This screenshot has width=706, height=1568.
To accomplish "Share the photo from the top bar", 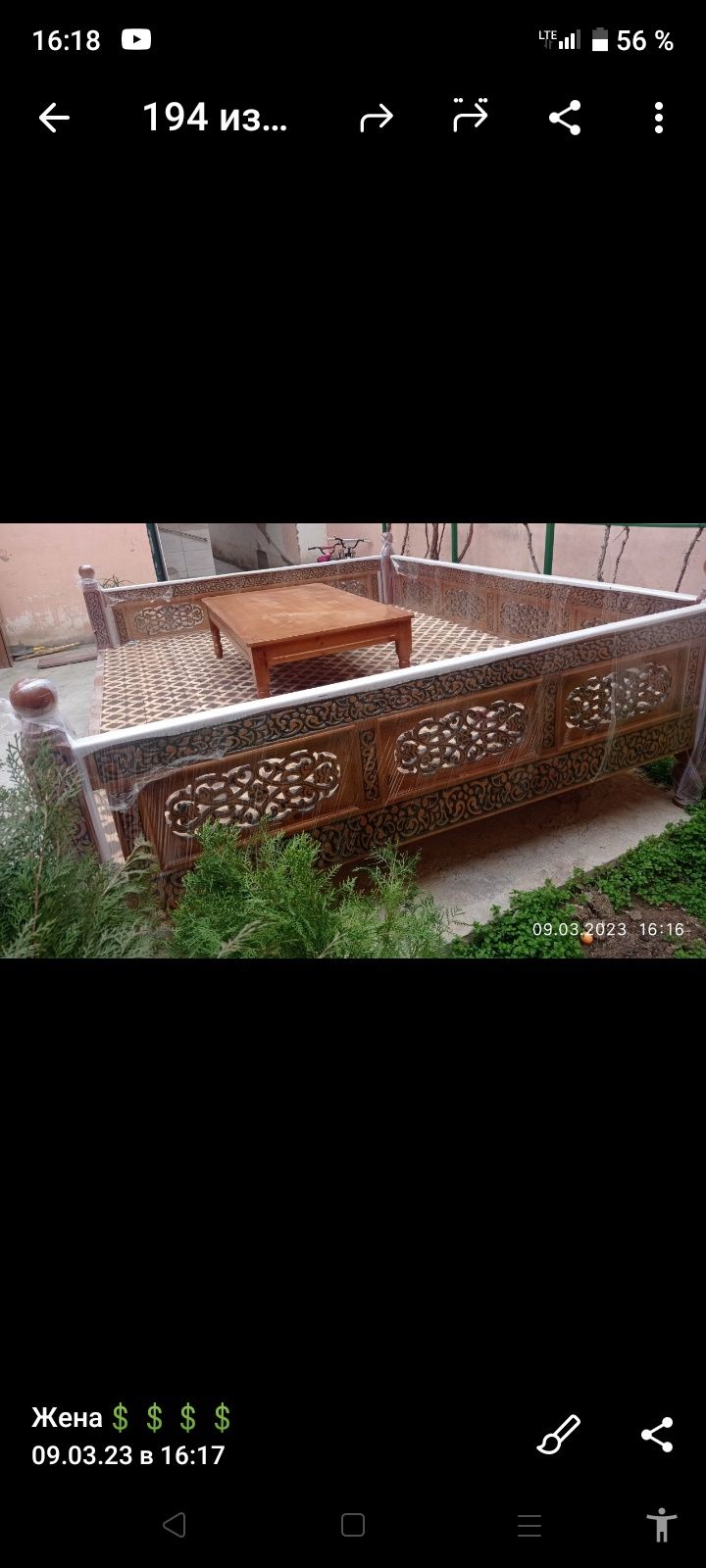I will click(x=565, y=119).
